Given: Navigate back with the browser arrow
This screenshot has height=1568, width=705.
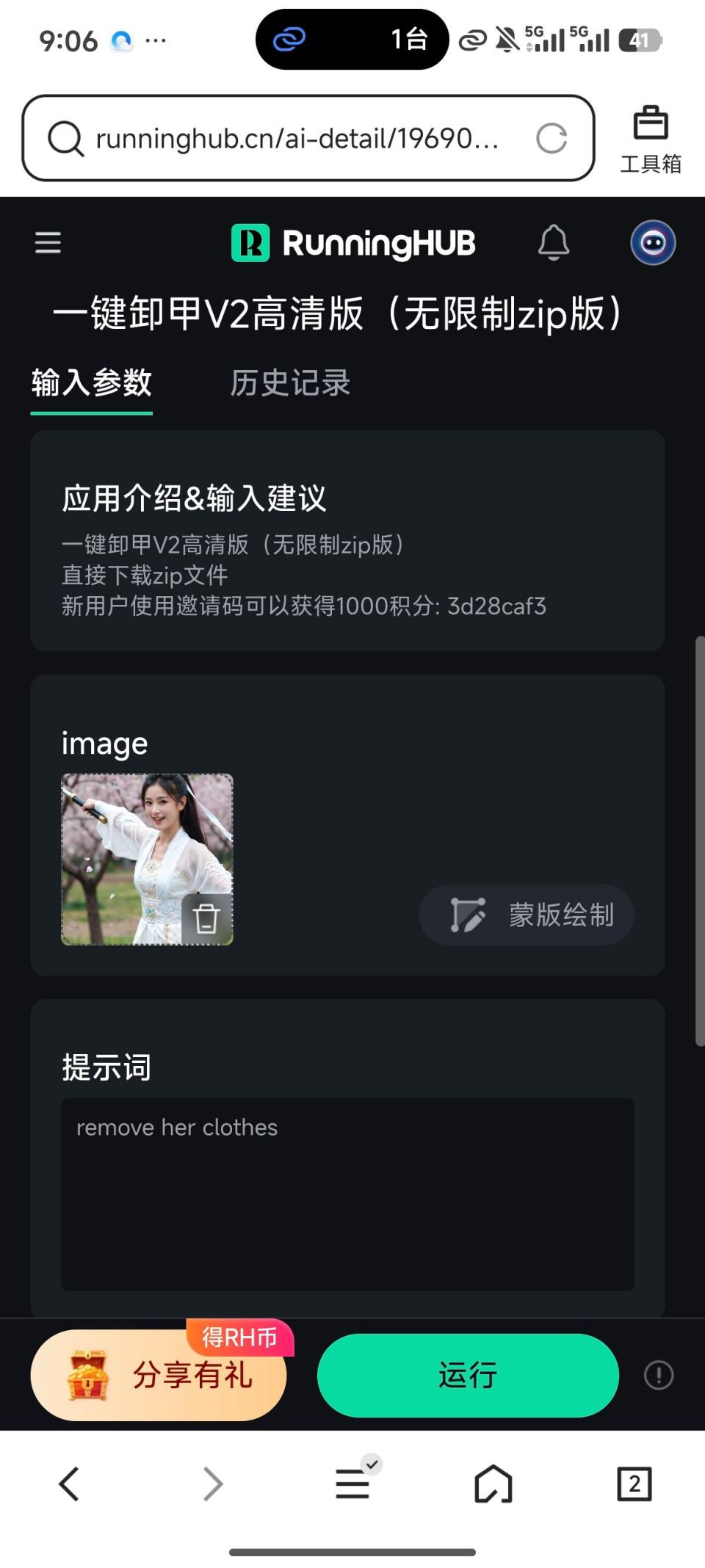Looking at the screenshot, I should 70,1483.
